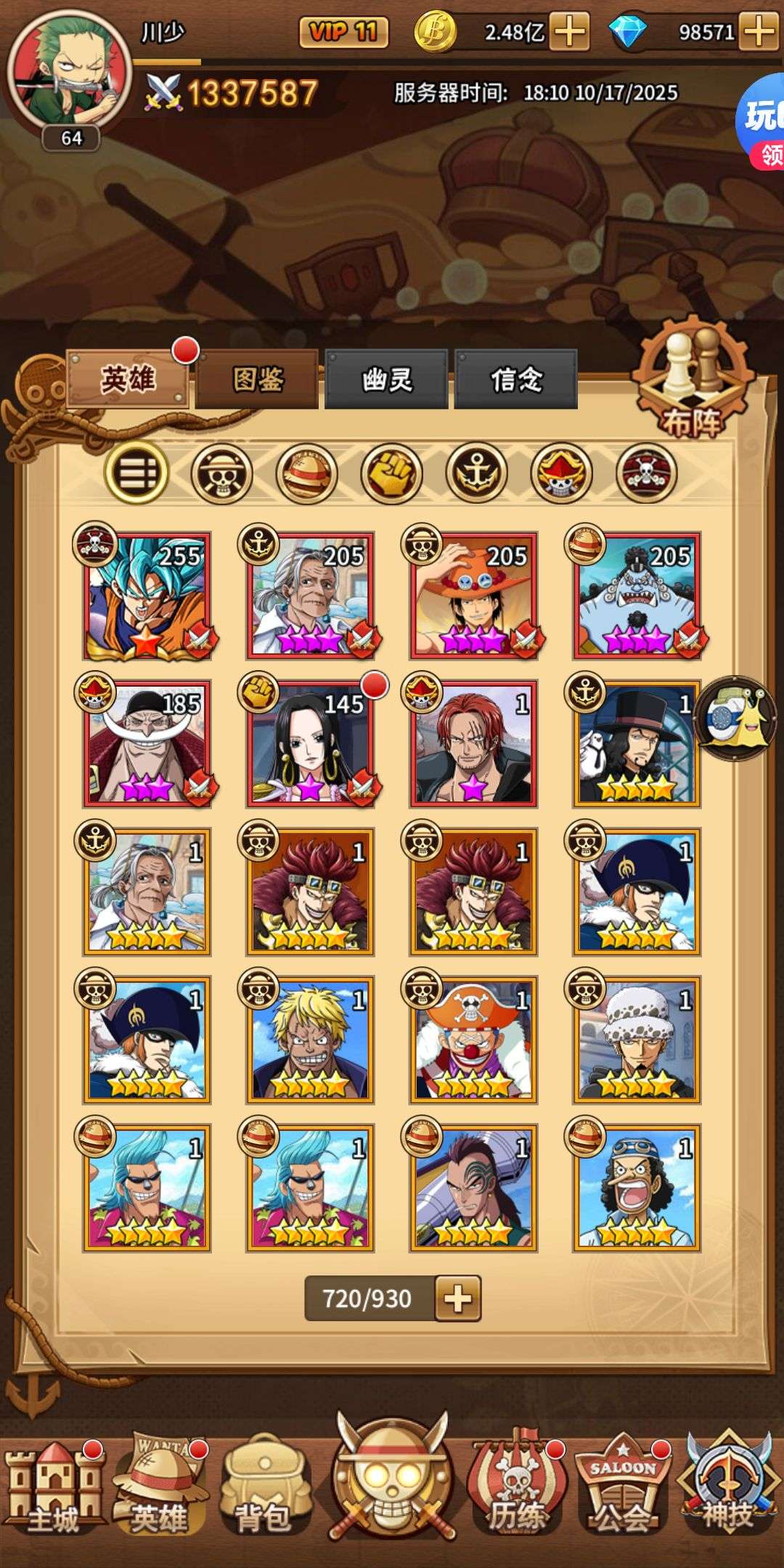Switch to the 图鉴 tab
Viewport: 784px width, 1568px height.
[x=258, y=379]
